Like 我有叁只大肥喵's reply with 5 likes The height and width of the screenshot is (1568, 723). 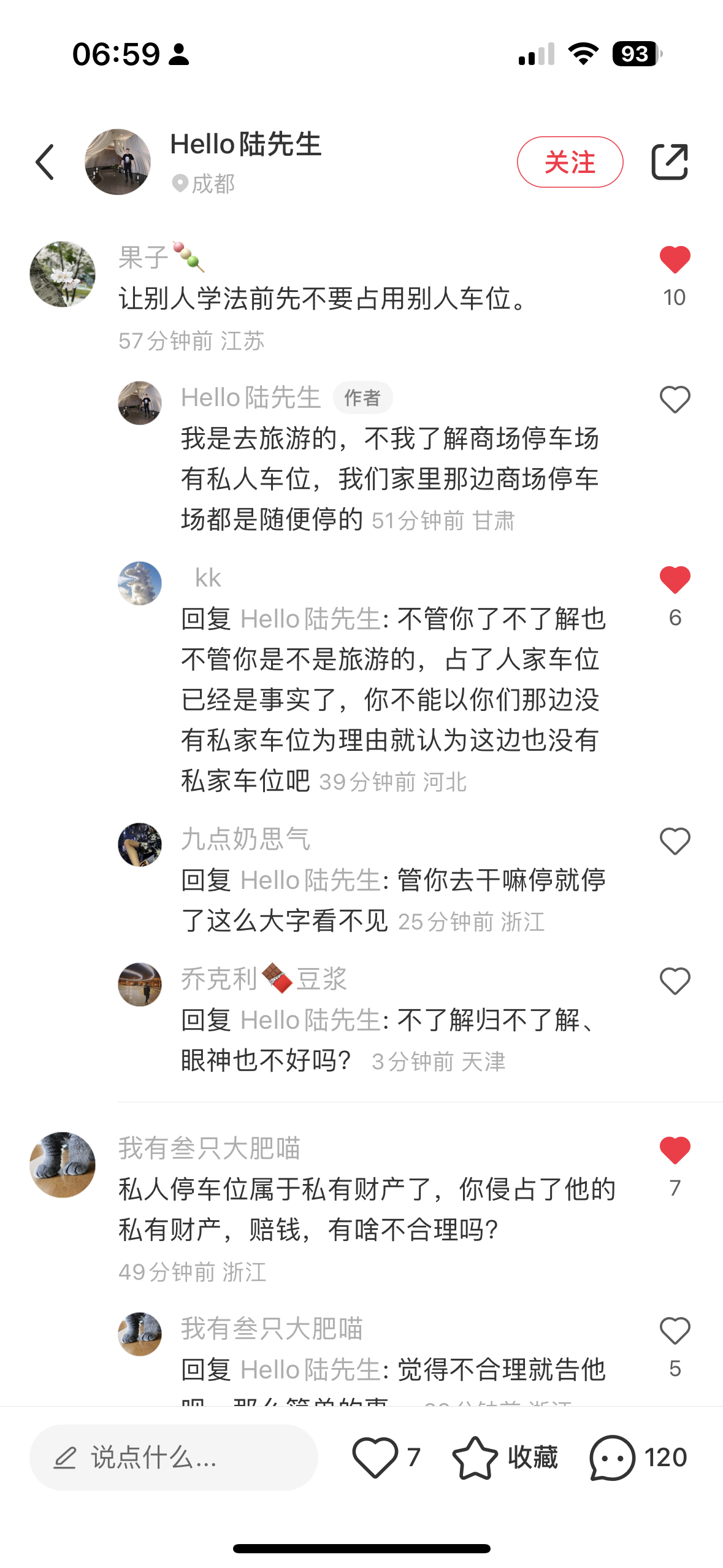[675, 1331]
